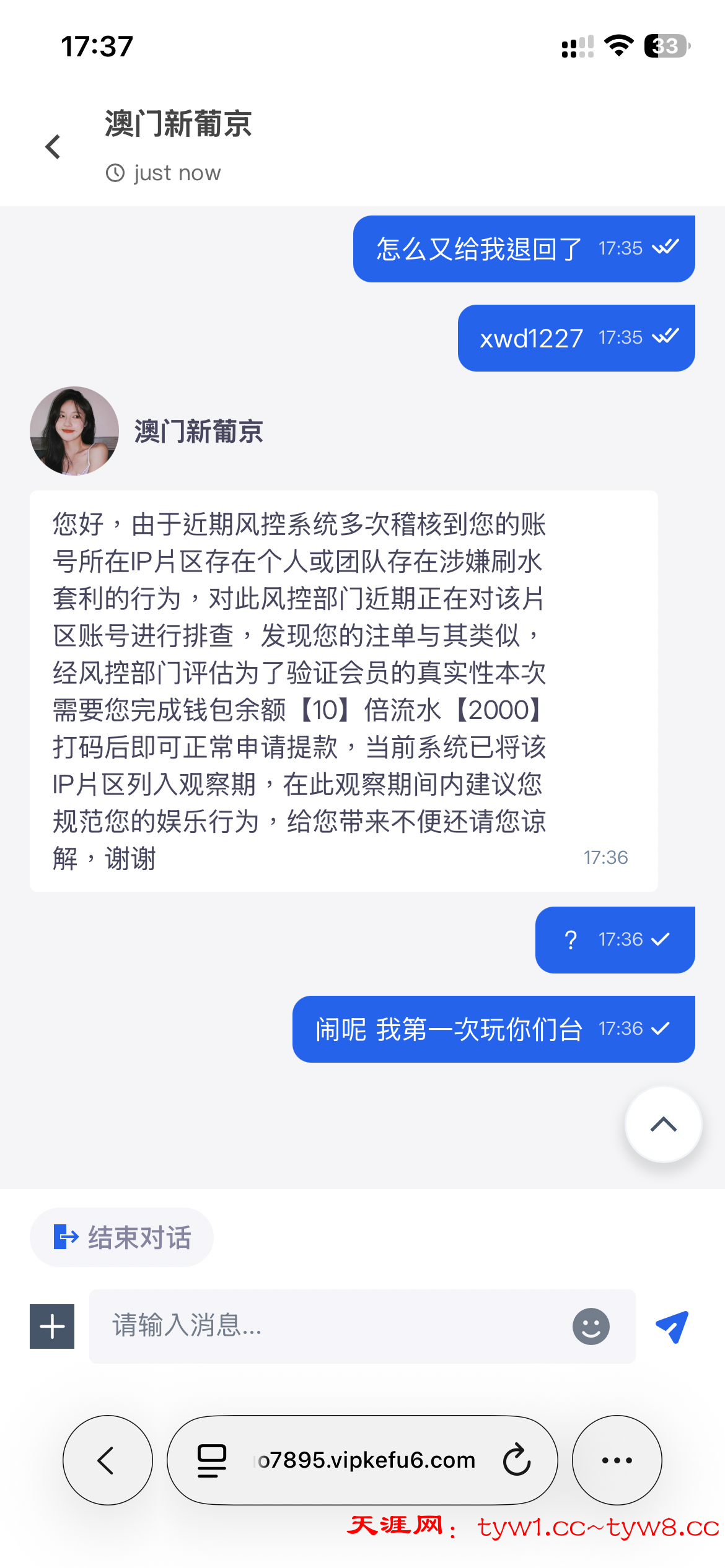The image size is (725, 1568).
Task: Send the message with the paper plane icon
Action: [672, 1326]
